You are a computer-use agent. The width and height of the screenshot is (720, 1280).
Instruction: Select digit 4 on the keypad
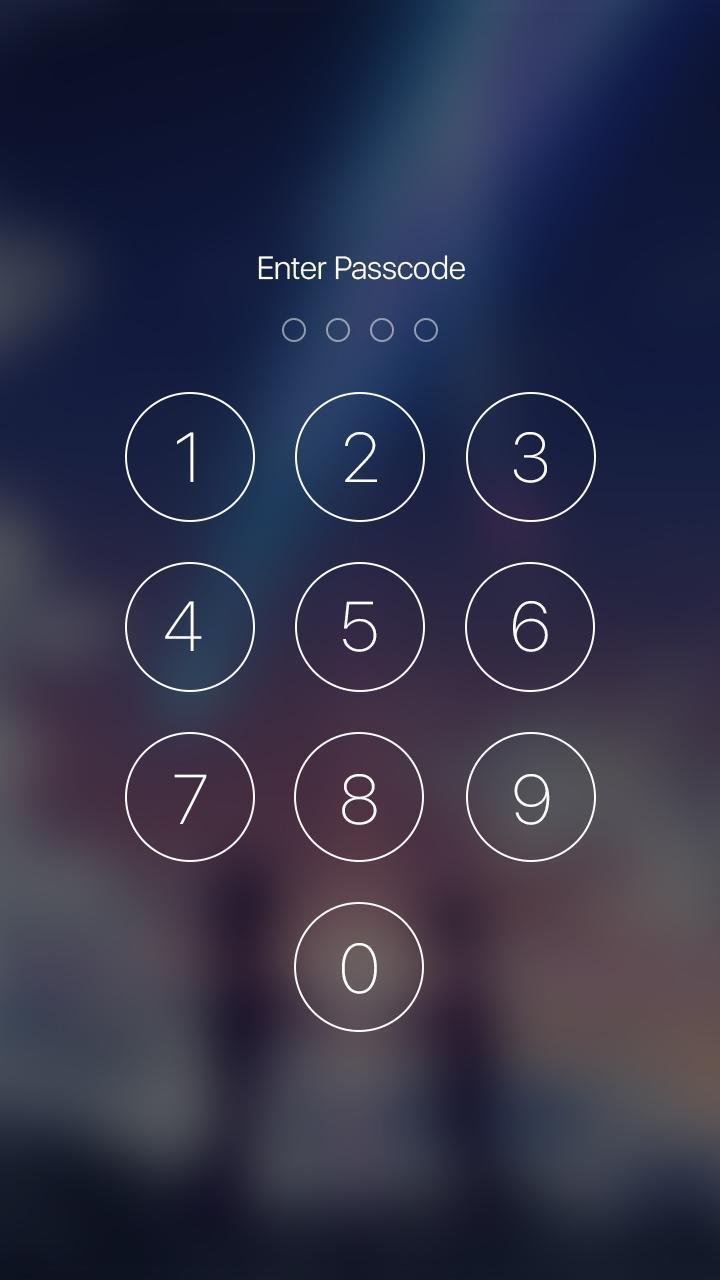pyautogui.click(x=190, y=627)
